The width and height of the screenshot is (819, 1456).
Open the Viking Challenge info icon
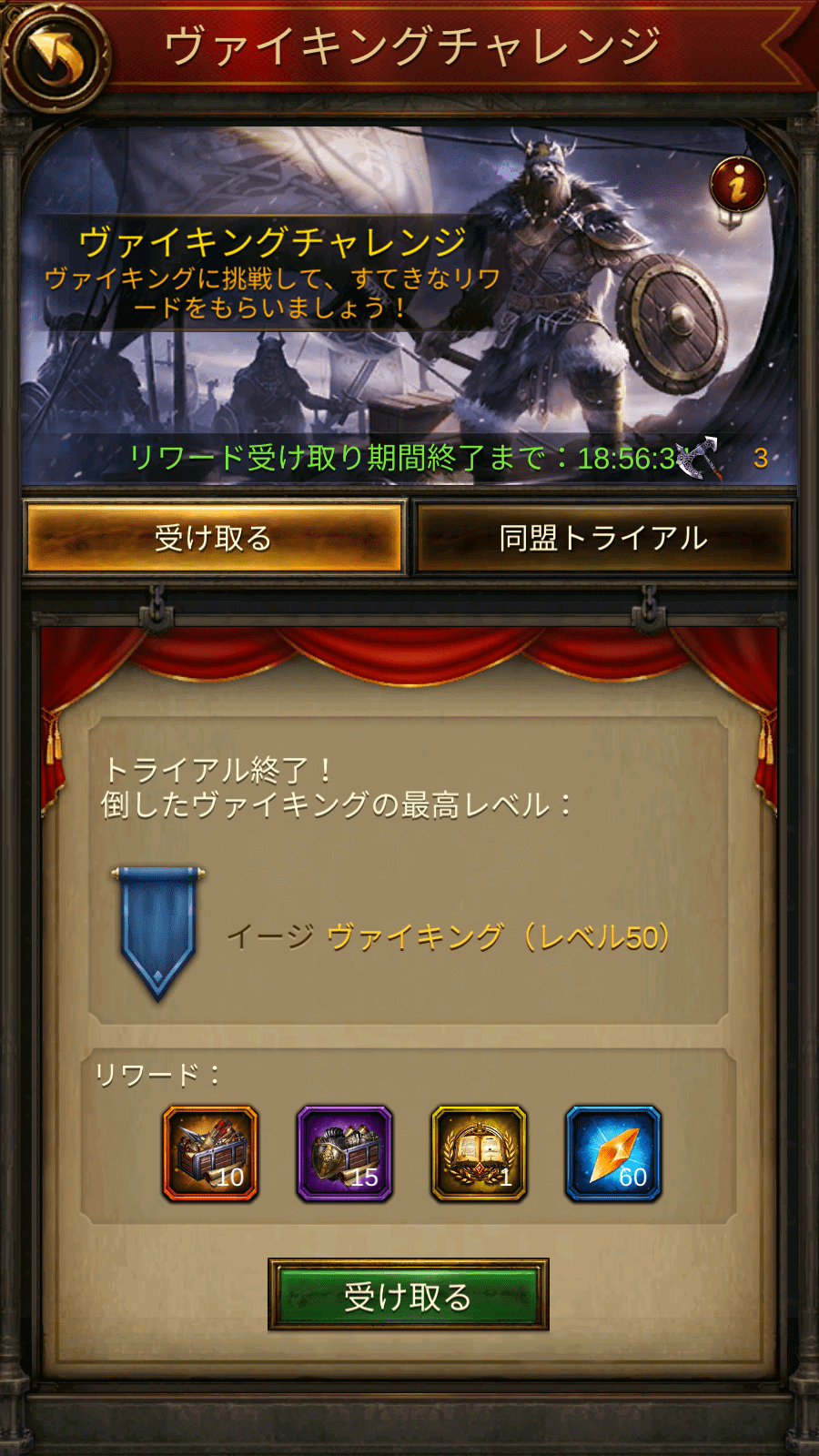(738, 185)
